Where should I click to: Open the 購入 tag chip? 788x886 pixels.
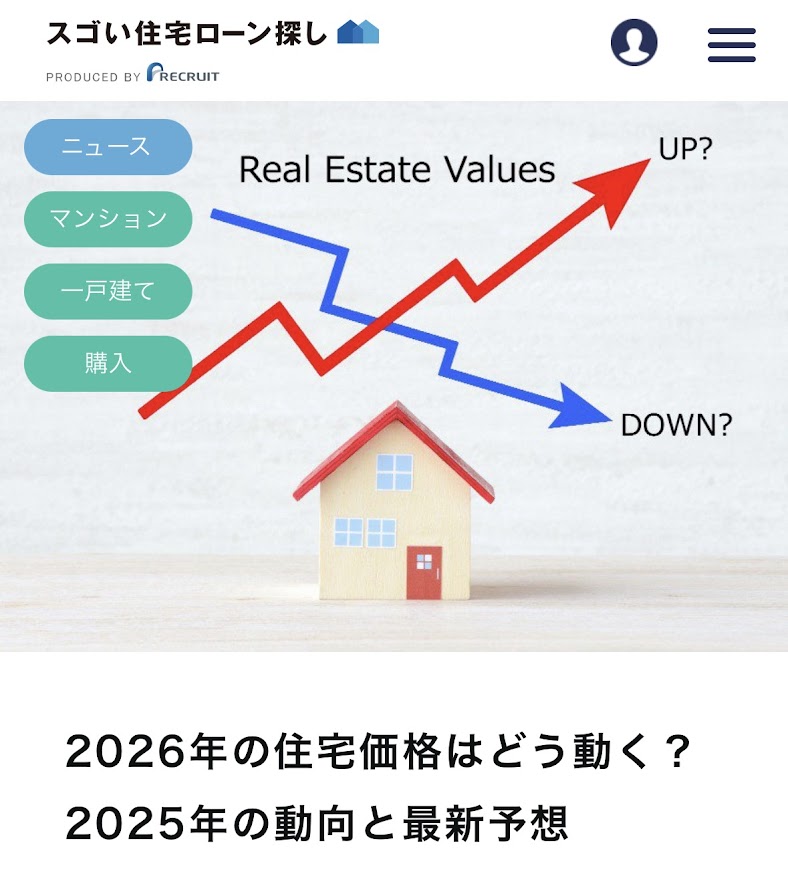click(x=108, y=364)
